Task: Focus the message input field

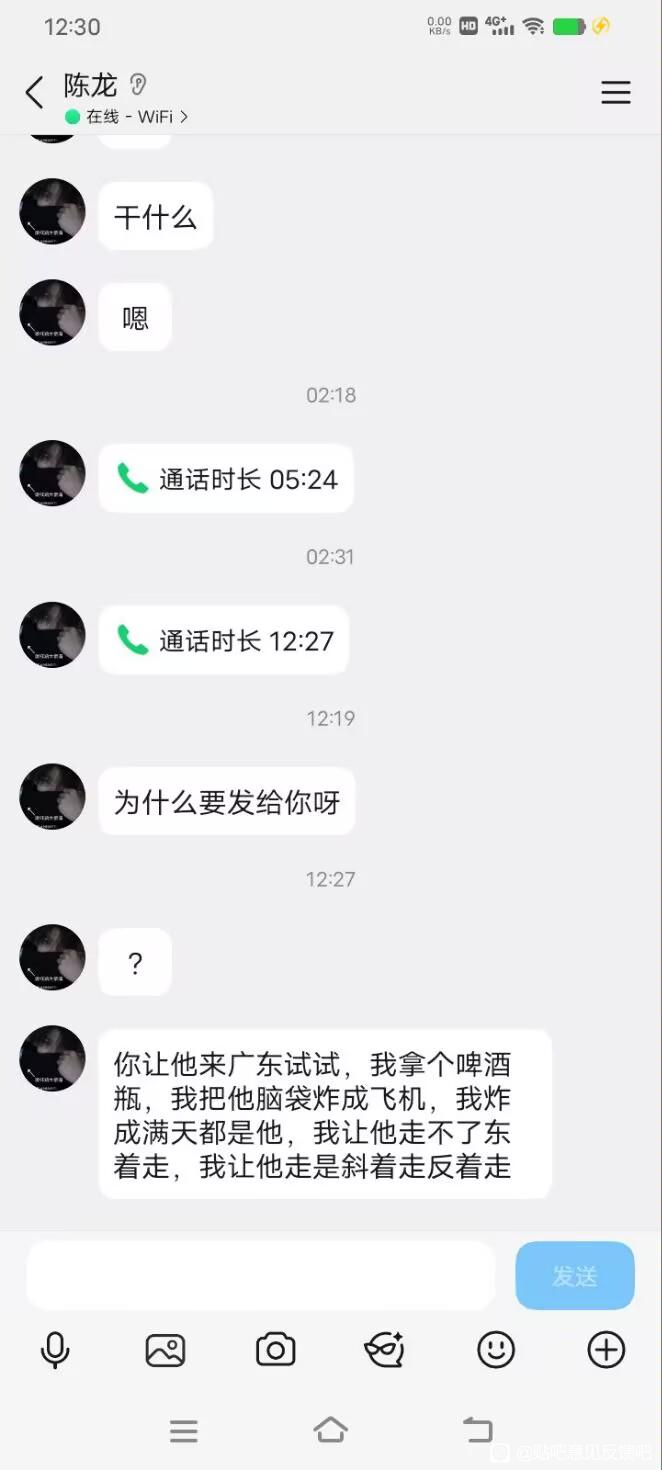Action: click(260, 1276)
